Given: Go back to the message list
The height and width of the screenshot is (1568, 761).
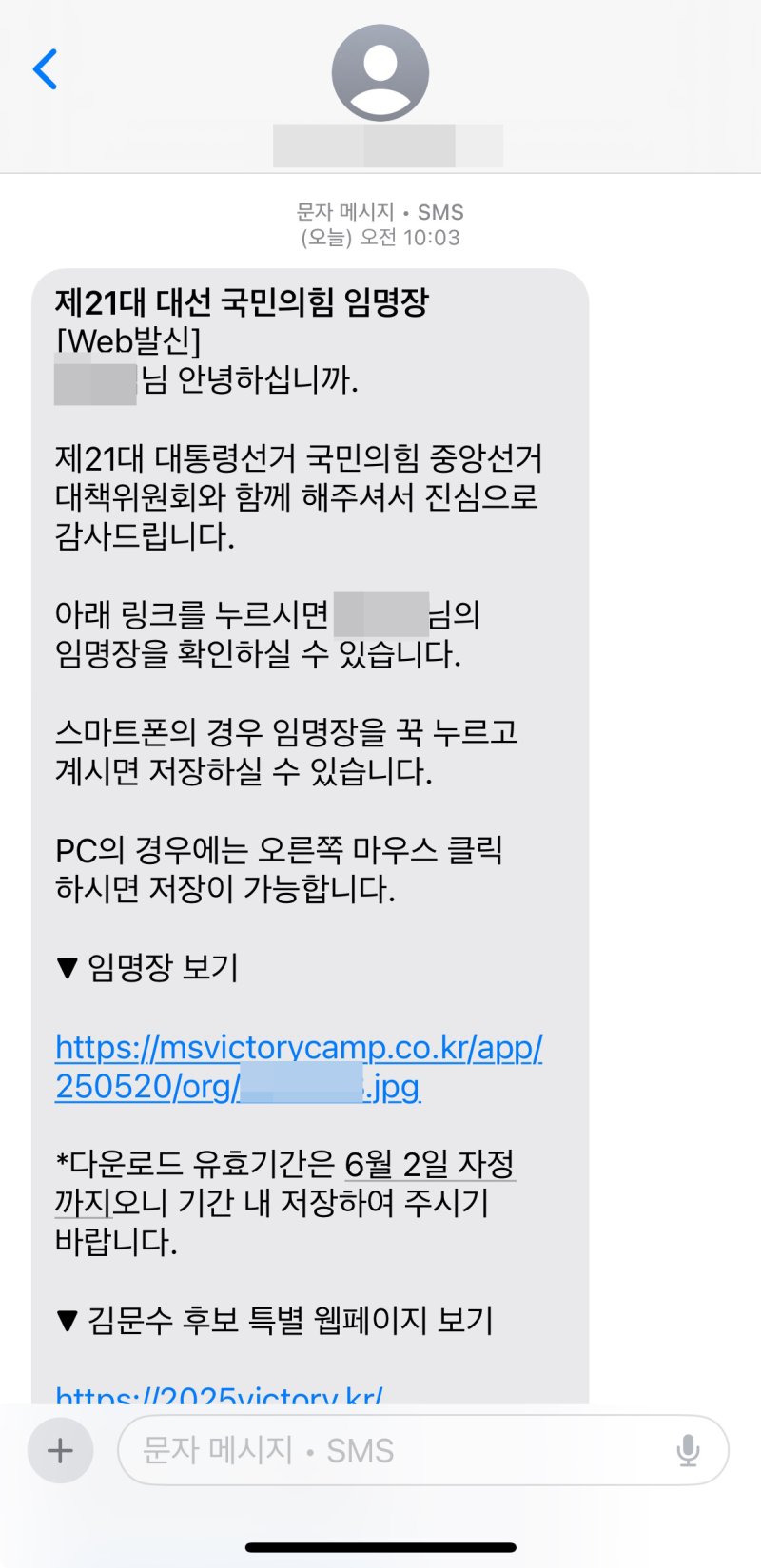Looking at the screenshot, I should click(45, 69).
